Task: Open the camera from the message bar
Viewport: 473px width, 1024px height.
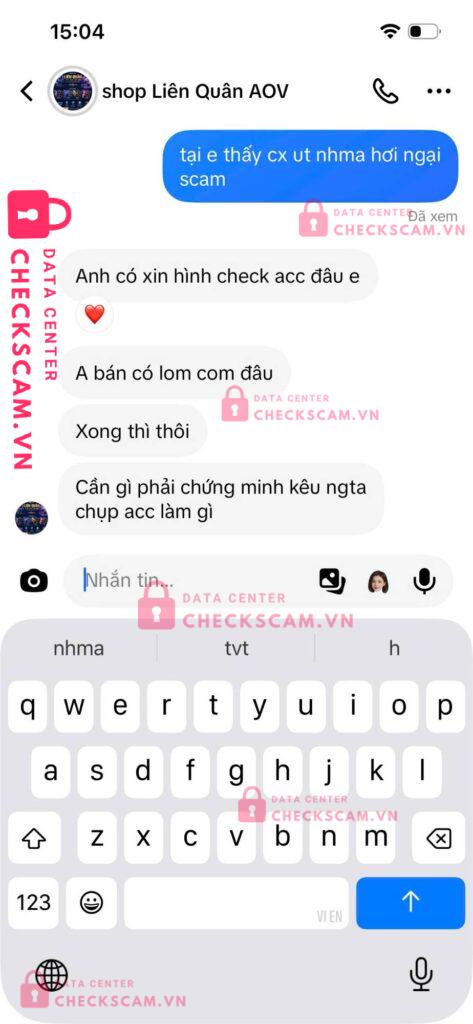Action: (34, 580)
